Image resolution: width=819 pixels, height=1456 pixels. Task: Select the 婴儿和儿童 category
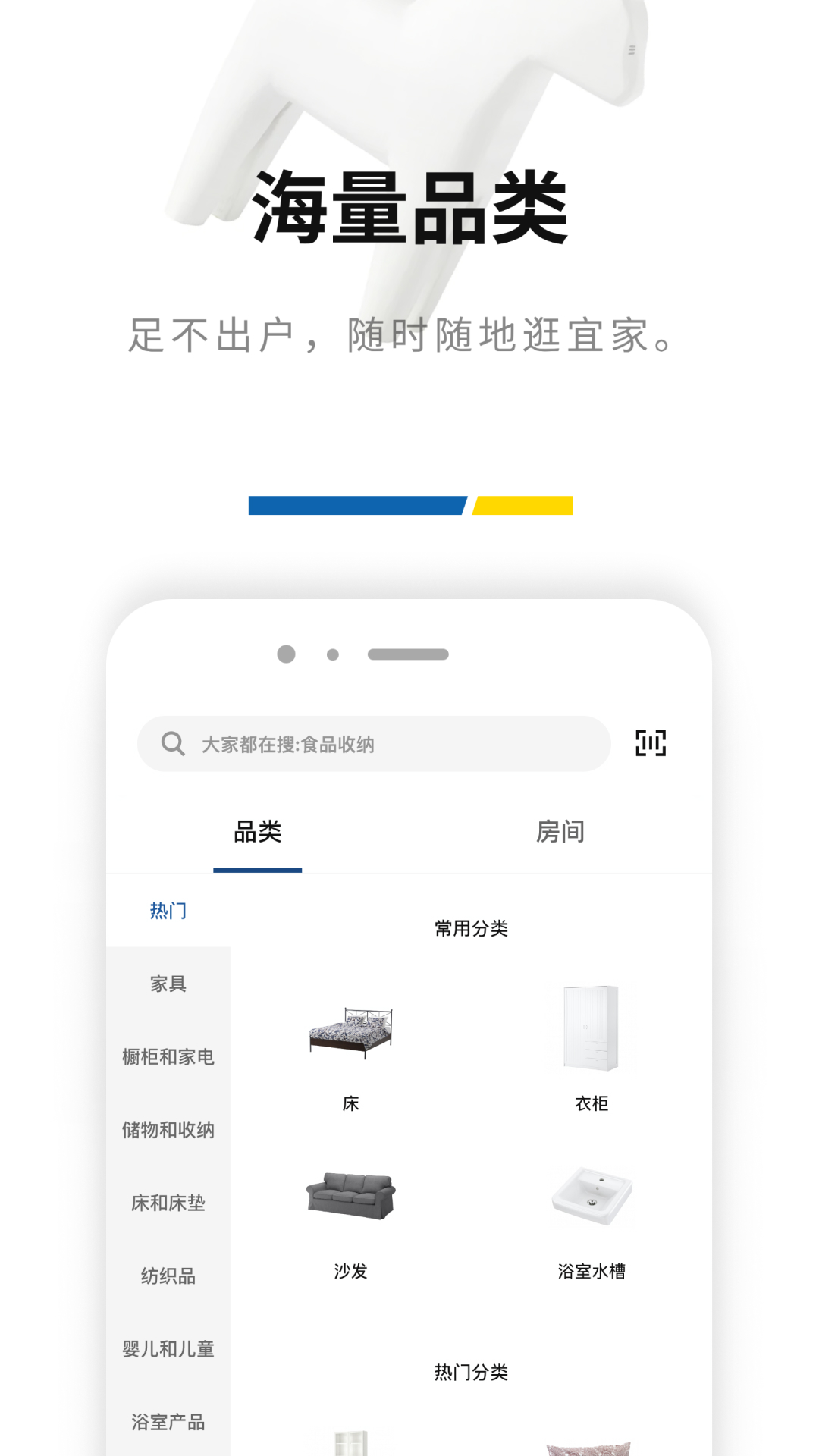tap(168, 1350)
